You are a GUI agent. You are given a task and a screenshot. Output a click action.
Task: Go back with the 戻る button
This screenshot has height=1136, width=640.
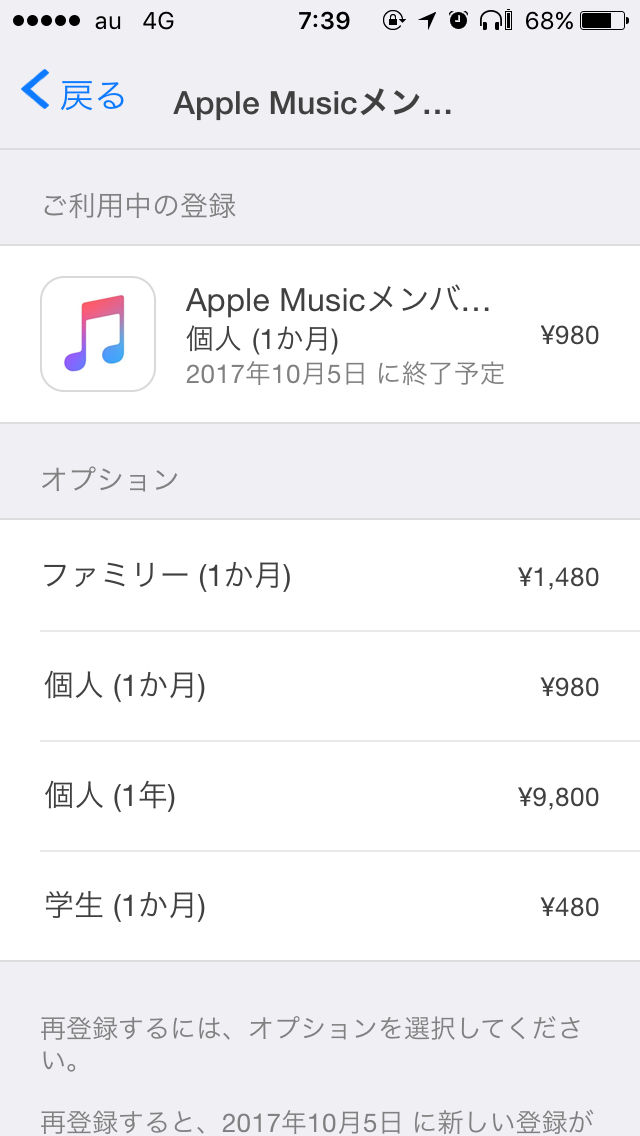coord(73,95)
